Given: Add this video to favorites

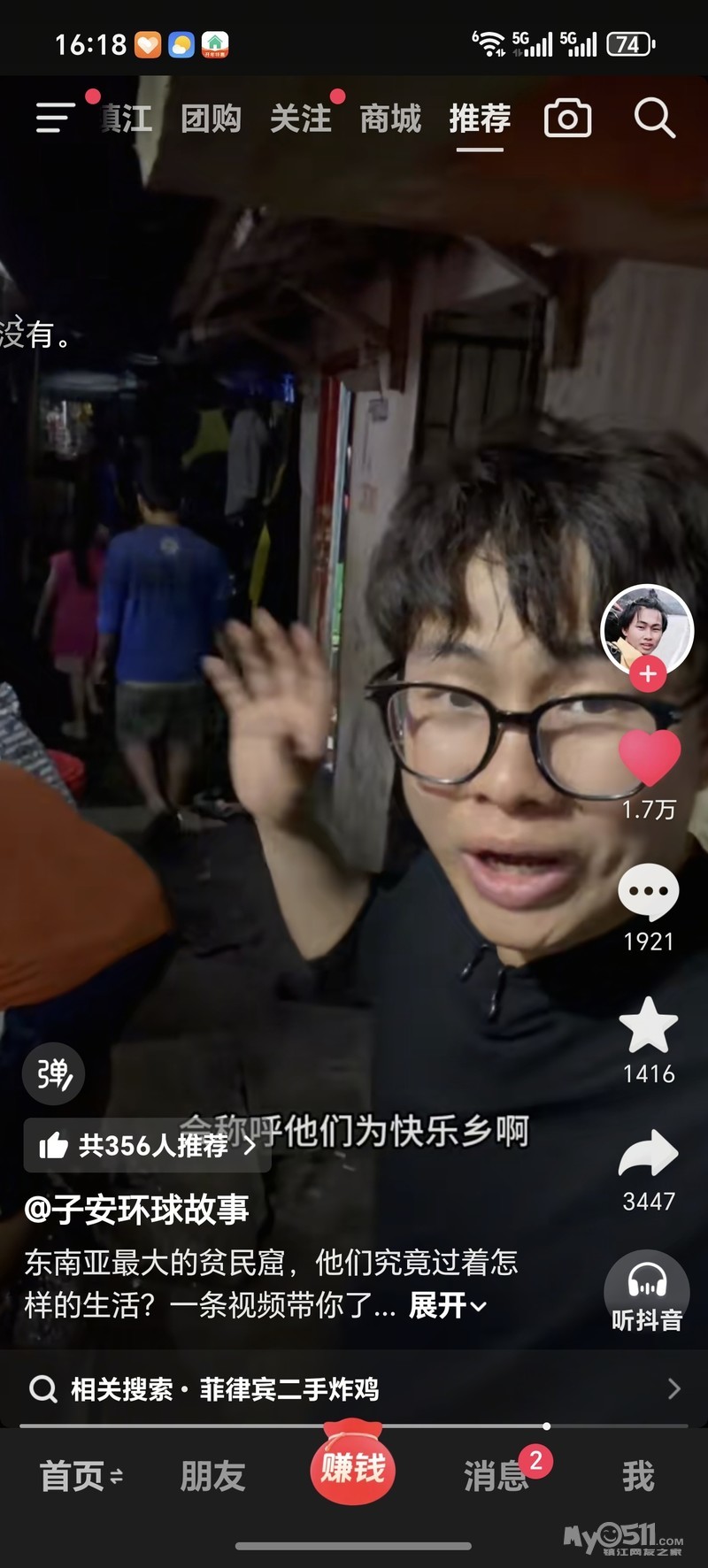Looking at the screenshot, I should 649,1026.
